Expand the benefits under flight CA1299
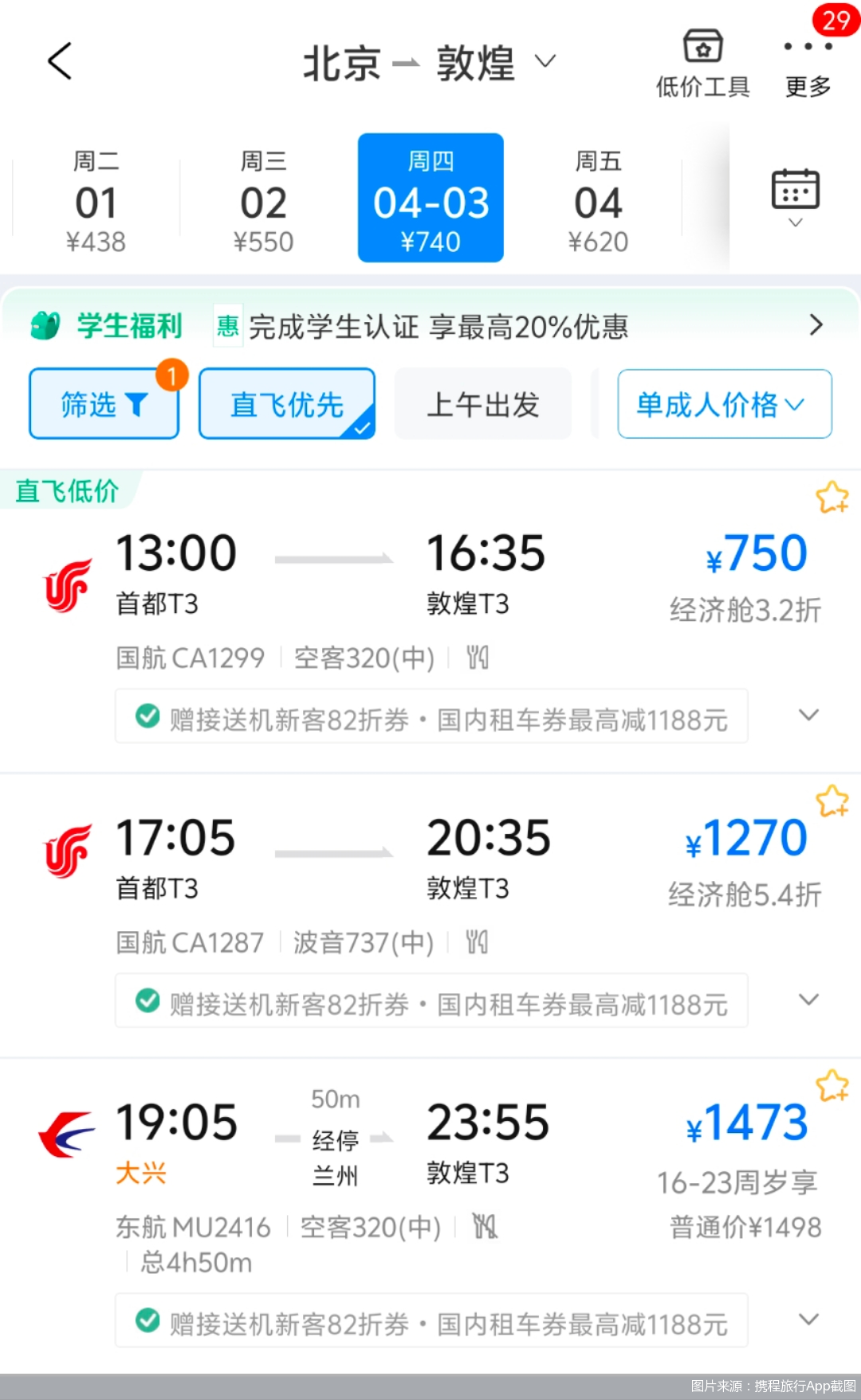 click(x=808, y=715)
